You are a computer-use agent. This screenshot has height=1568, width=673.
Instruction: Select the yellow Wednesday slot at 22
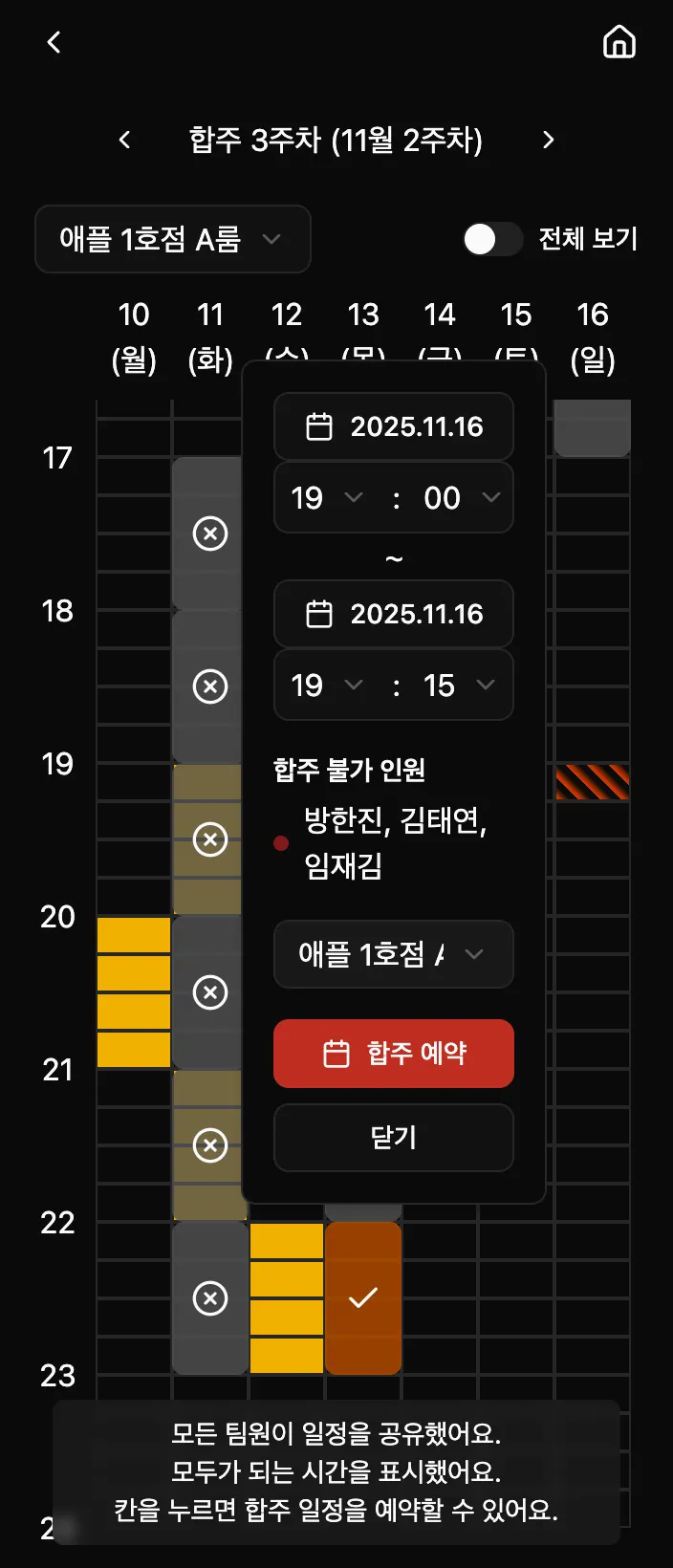coord(287,1241)
